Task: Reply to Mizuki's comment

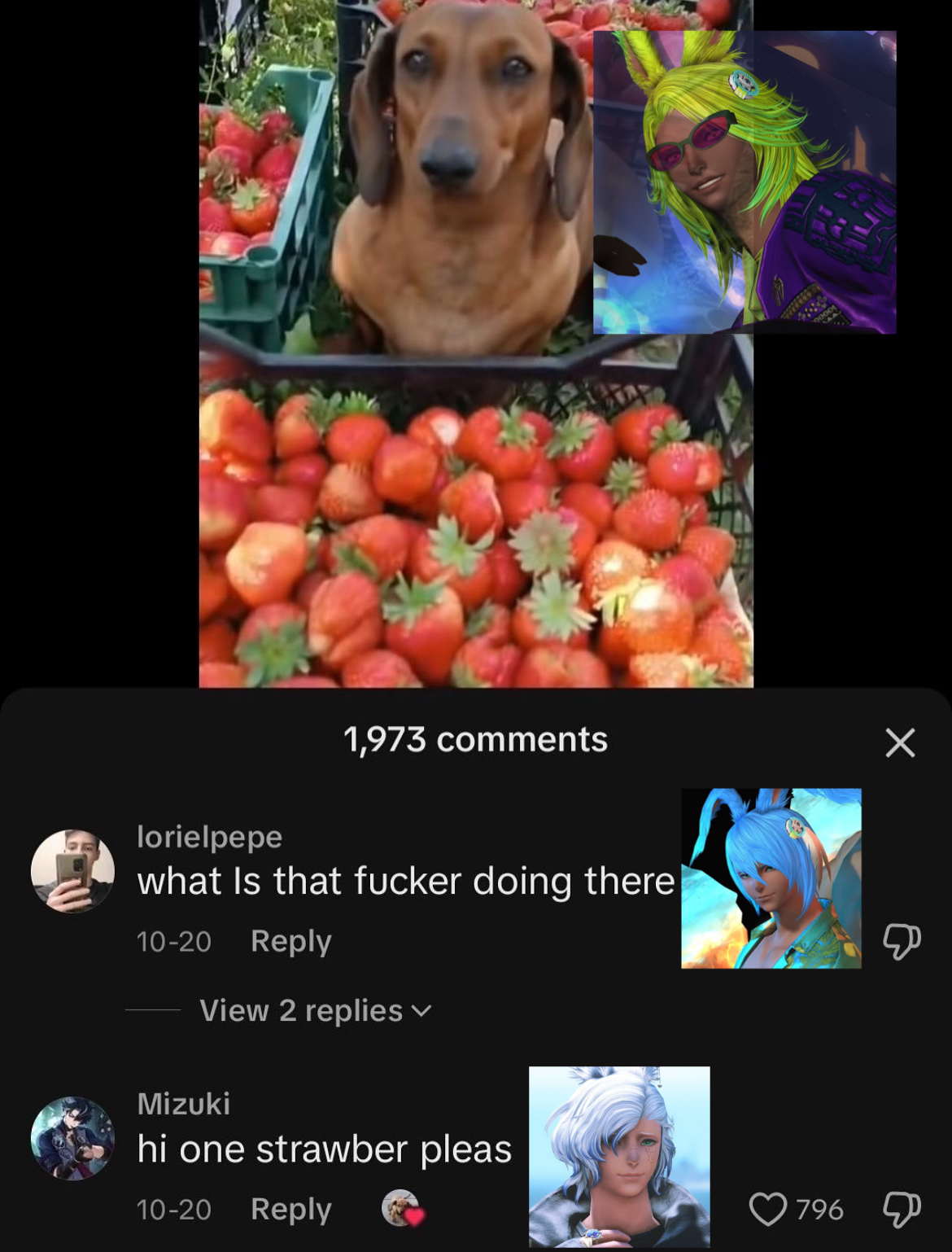Action: tap(290, 1209)
